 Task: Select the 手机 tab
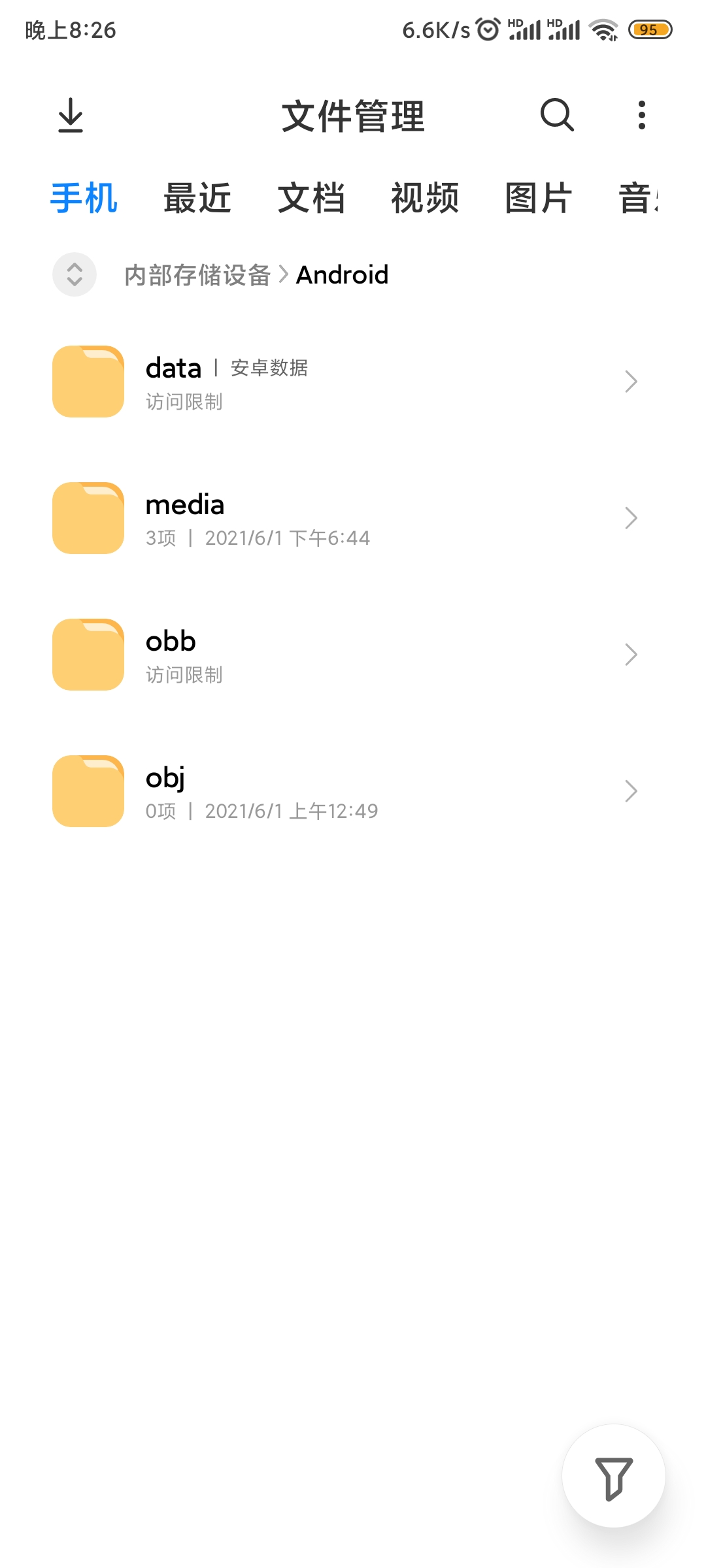84,198
